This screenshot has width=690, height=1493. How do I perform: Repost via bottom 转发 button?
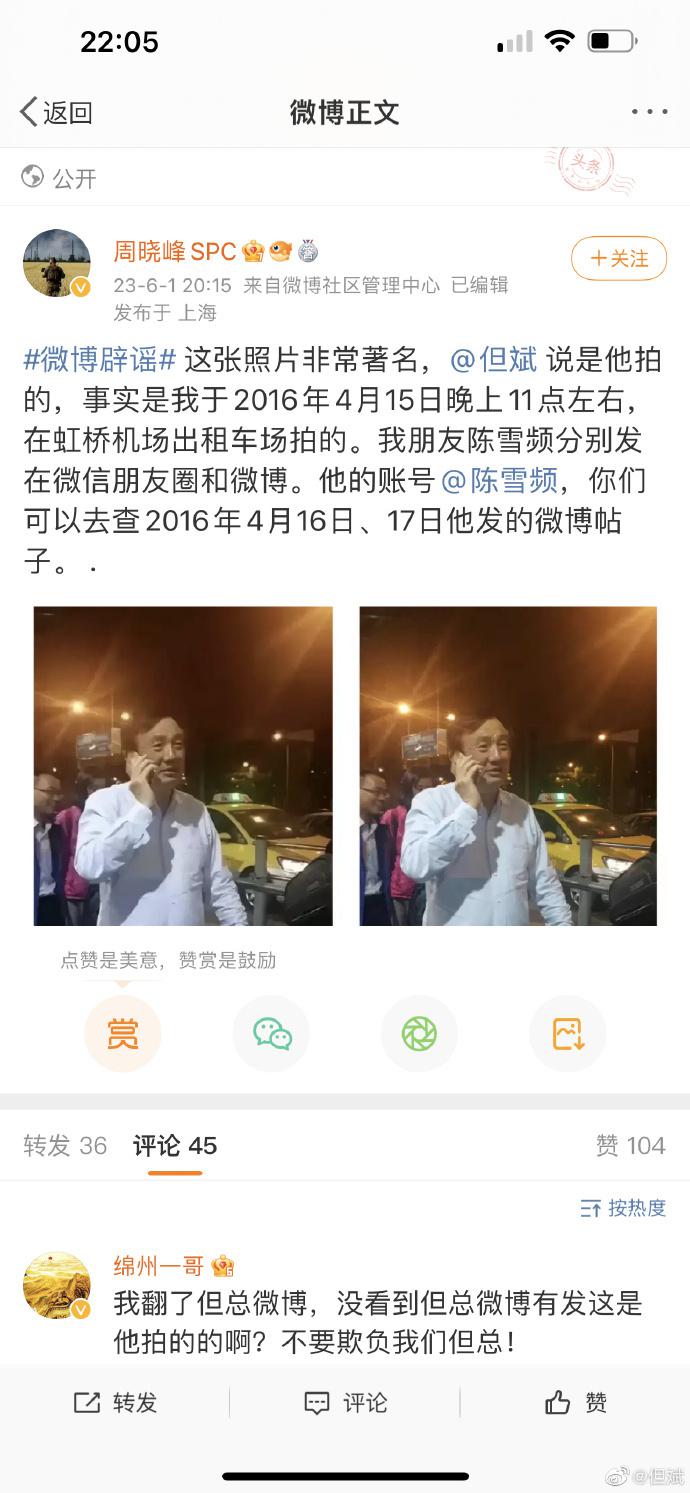click(x=115, y=1403)
